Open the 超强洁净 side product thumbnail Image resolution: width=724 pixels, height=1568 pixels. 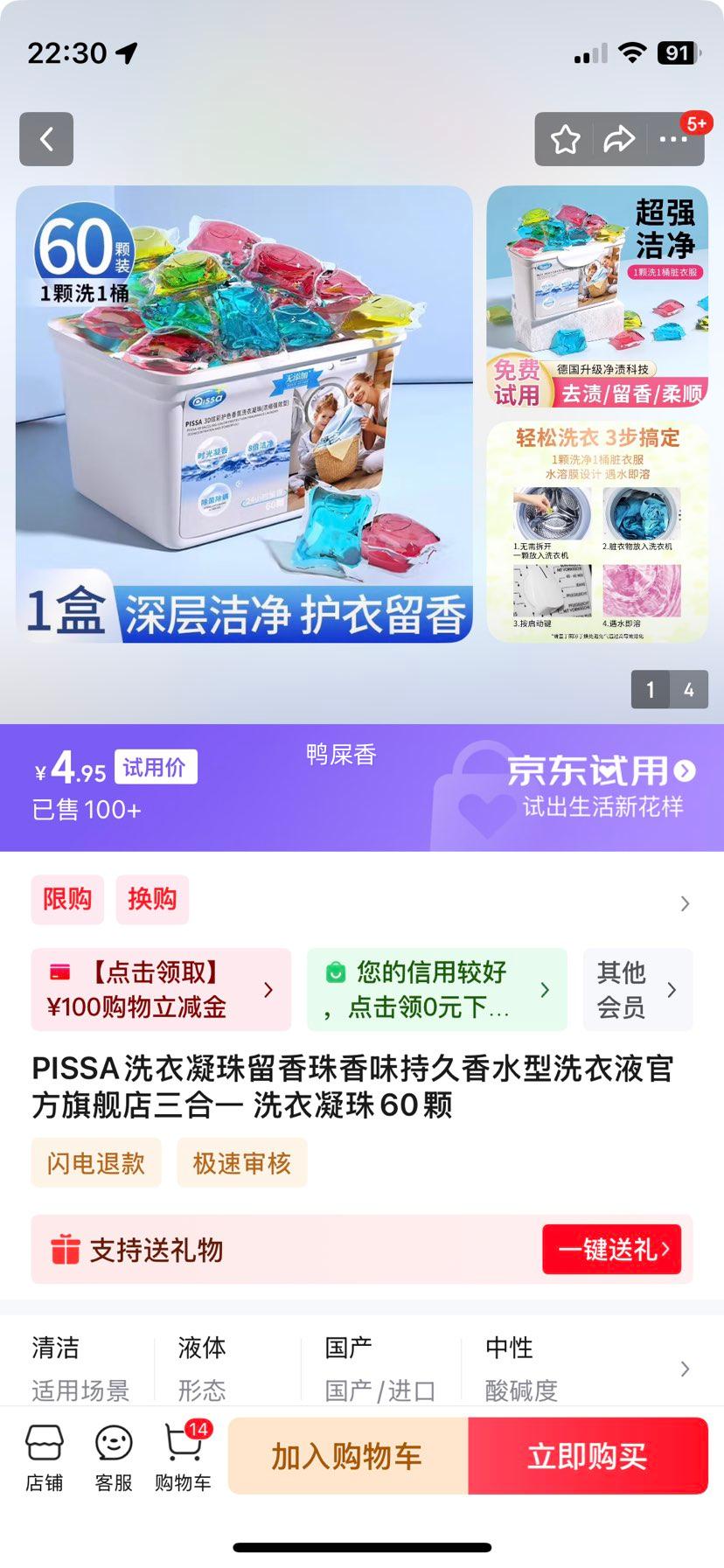click(x=597, y=299)
